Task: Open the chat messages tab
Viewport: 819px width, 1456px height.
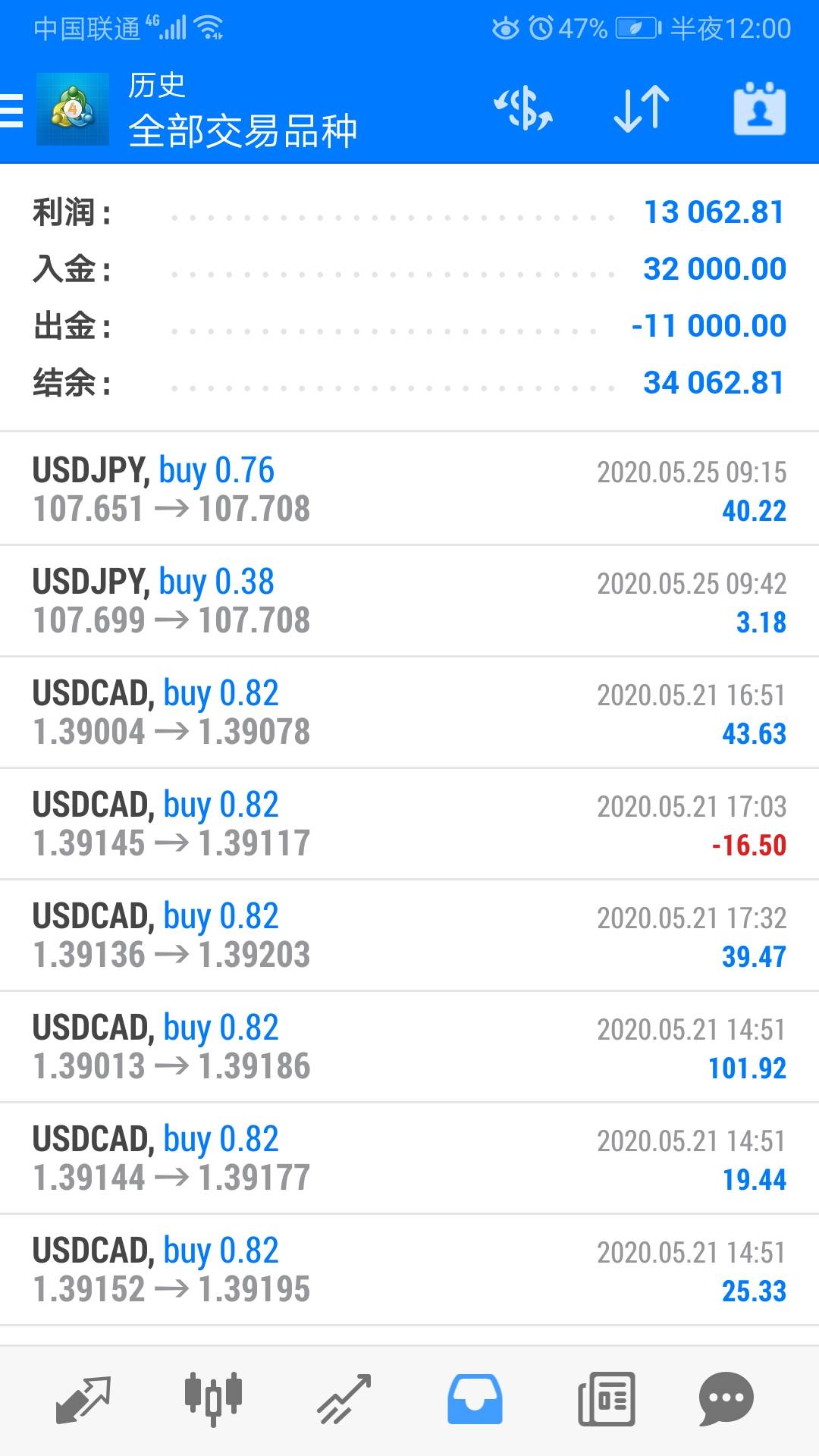Action: click(726, 1399)
